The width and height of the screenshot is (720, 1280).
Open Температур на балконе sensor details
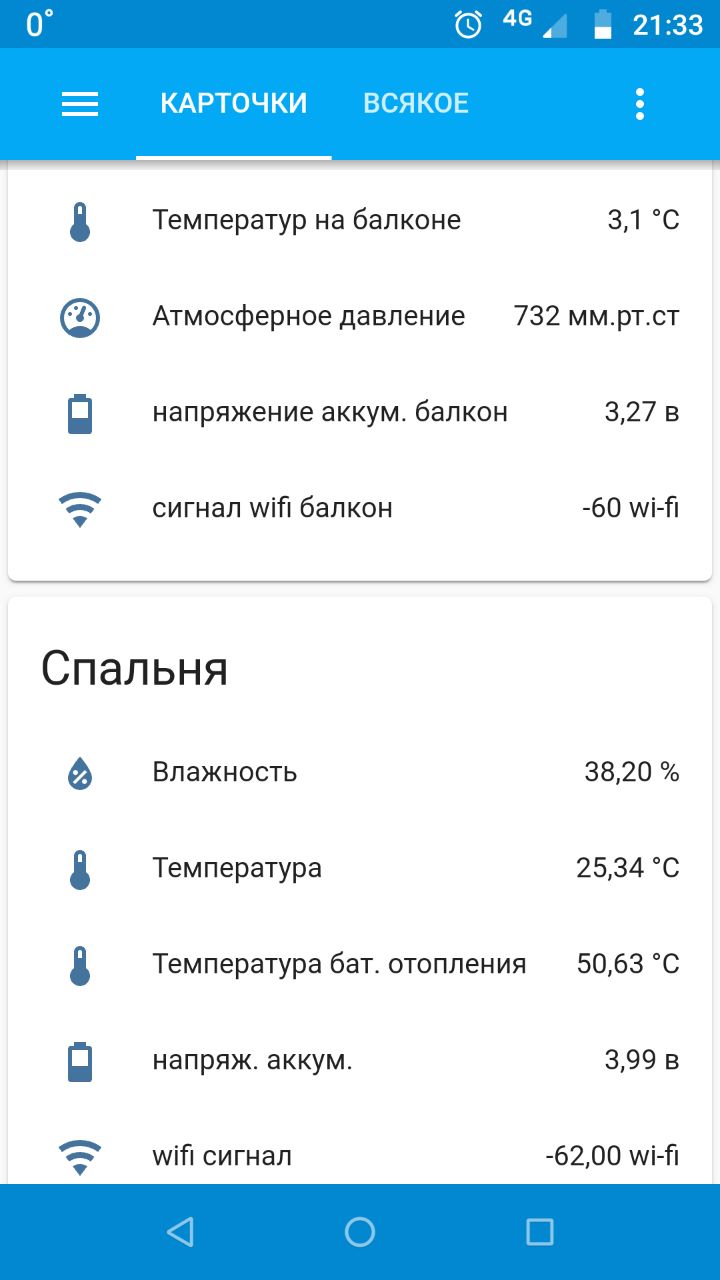tap(306, 220)
